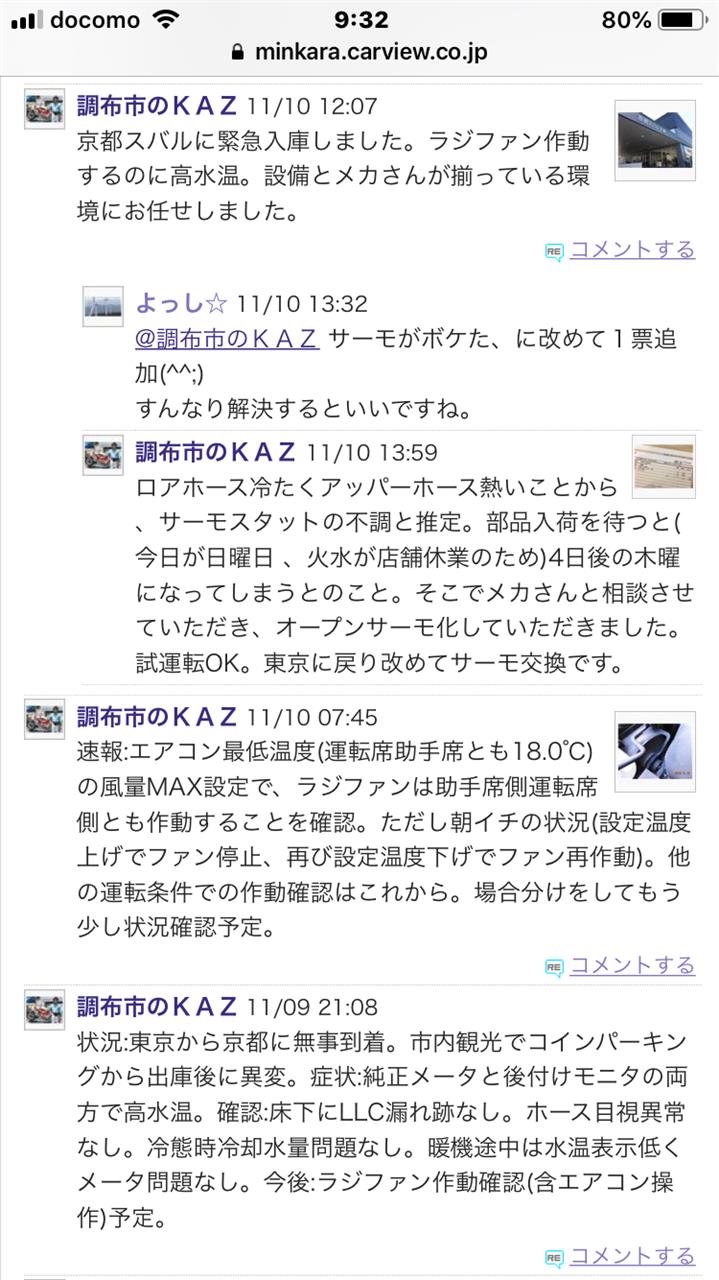The height and width of the screenshot is (1280, 719).
Task: Open よっし☆ profile name
Action: pos(181,304)
